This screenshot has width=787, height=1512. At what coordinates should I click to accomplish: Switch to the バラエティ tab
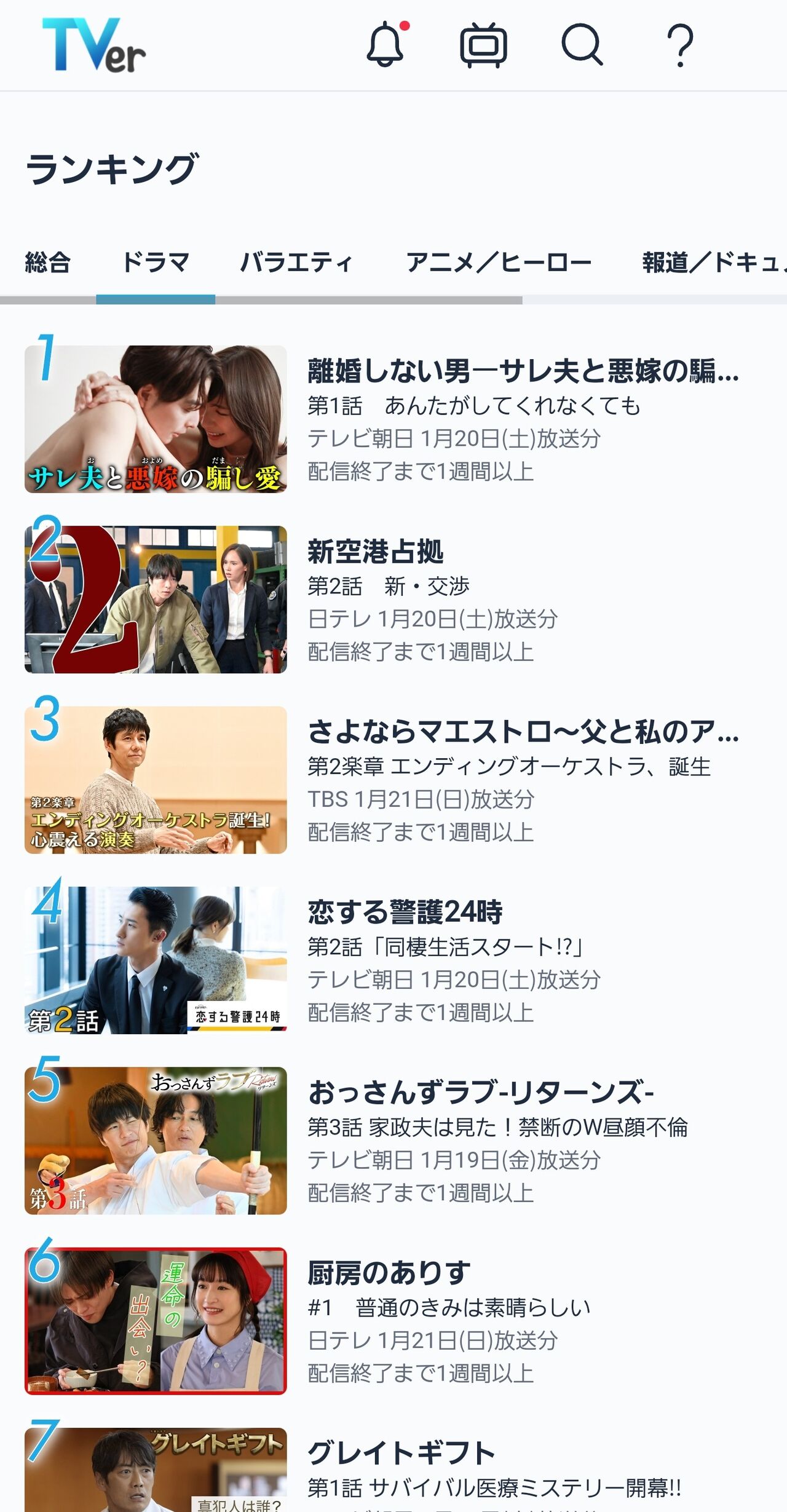pos(296,263)
